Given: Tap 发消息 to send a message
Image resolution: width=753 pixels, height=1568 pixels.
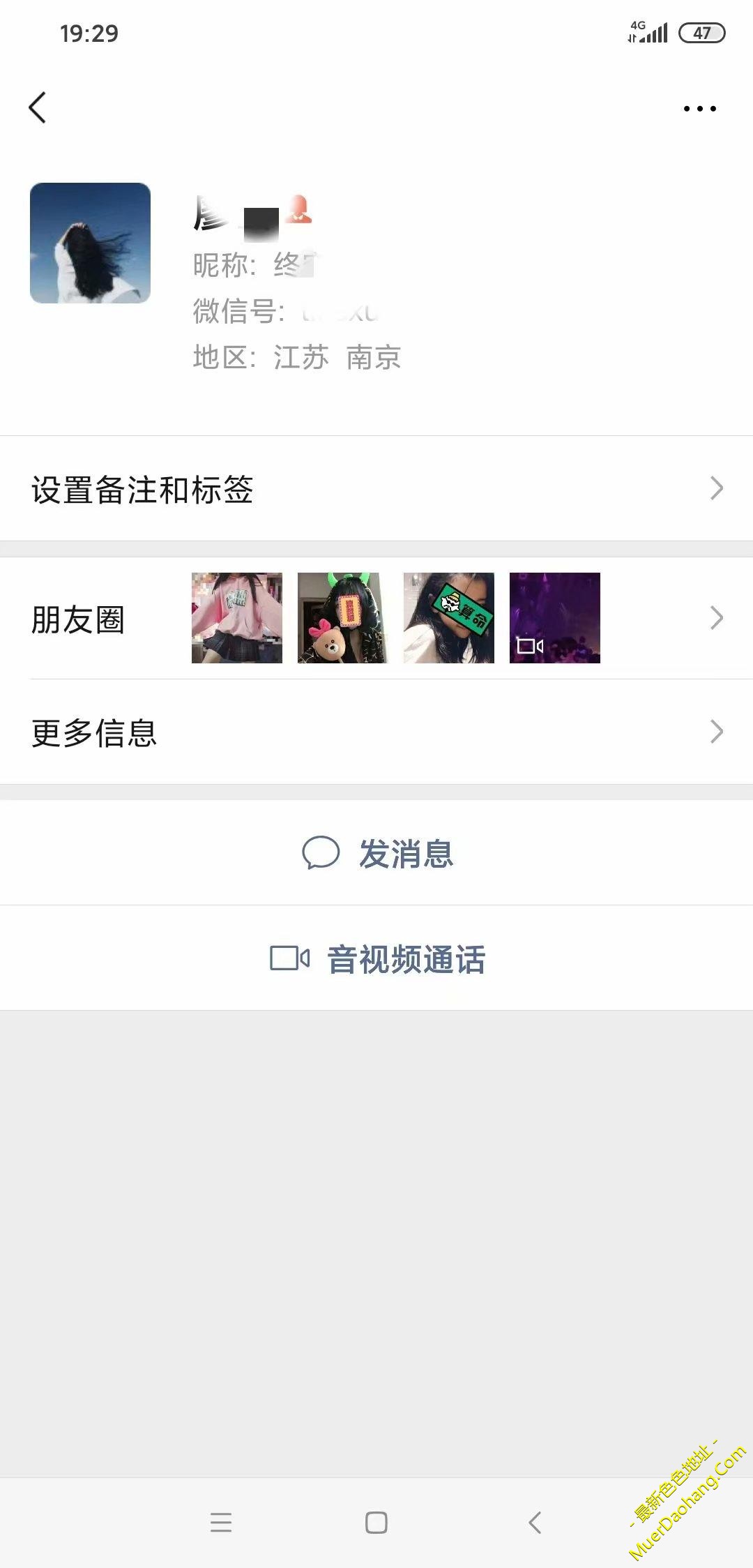Looking at the screenshot, I should click(376, 853).
